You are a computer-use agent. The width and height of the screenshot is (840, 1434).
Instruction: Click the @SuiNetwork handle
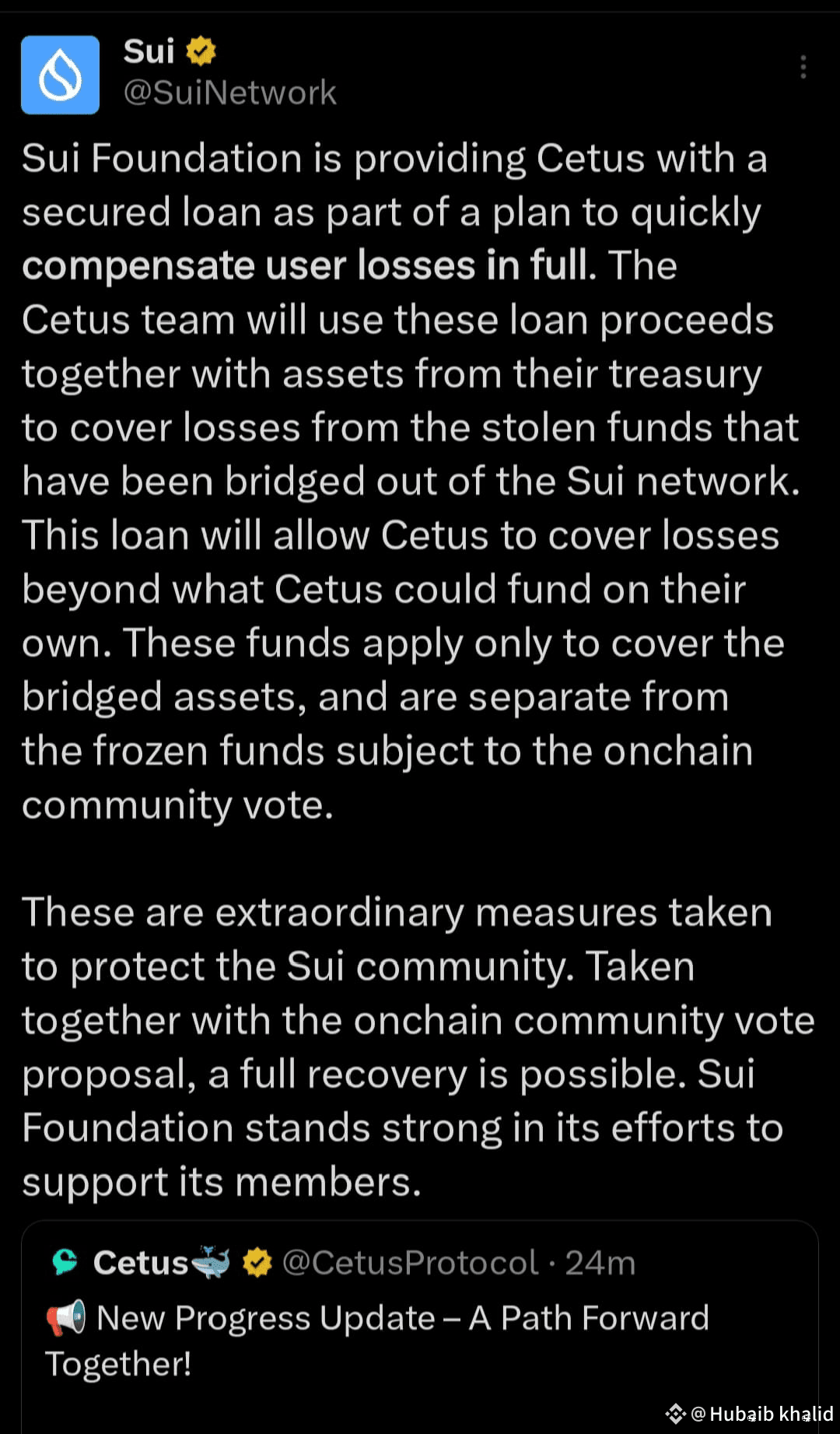229,92
